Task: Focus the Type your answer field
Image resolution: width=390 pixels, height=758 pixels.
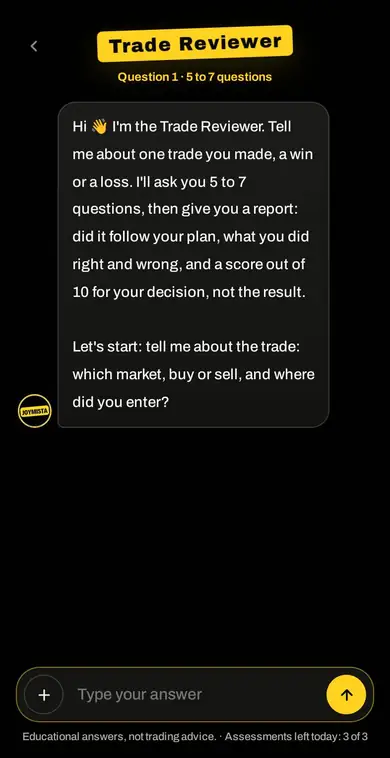Action: 195,695
